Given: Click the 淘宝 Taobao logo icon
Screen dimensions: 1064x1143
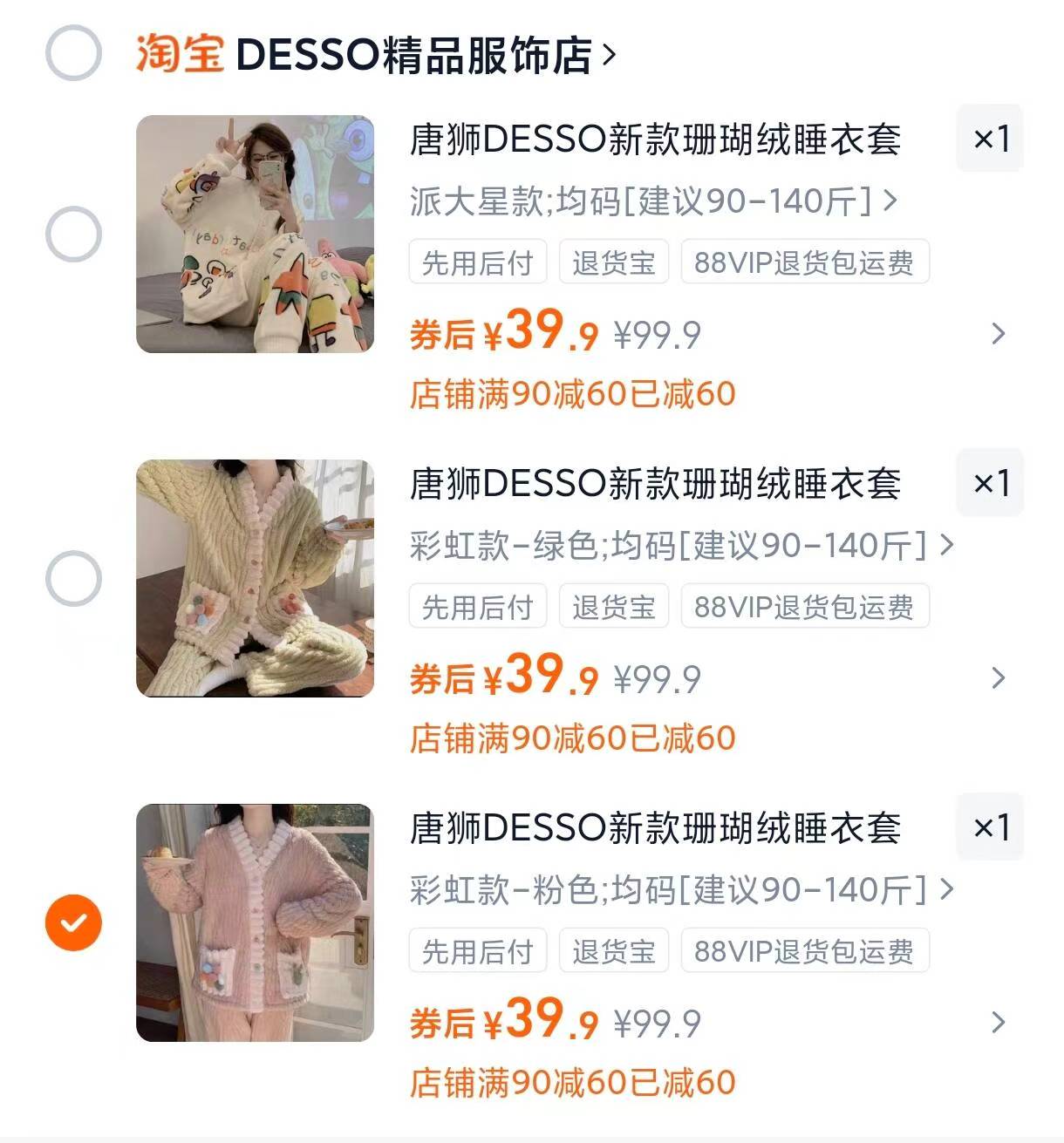Looking at the screenshot, I should point(180,54).
